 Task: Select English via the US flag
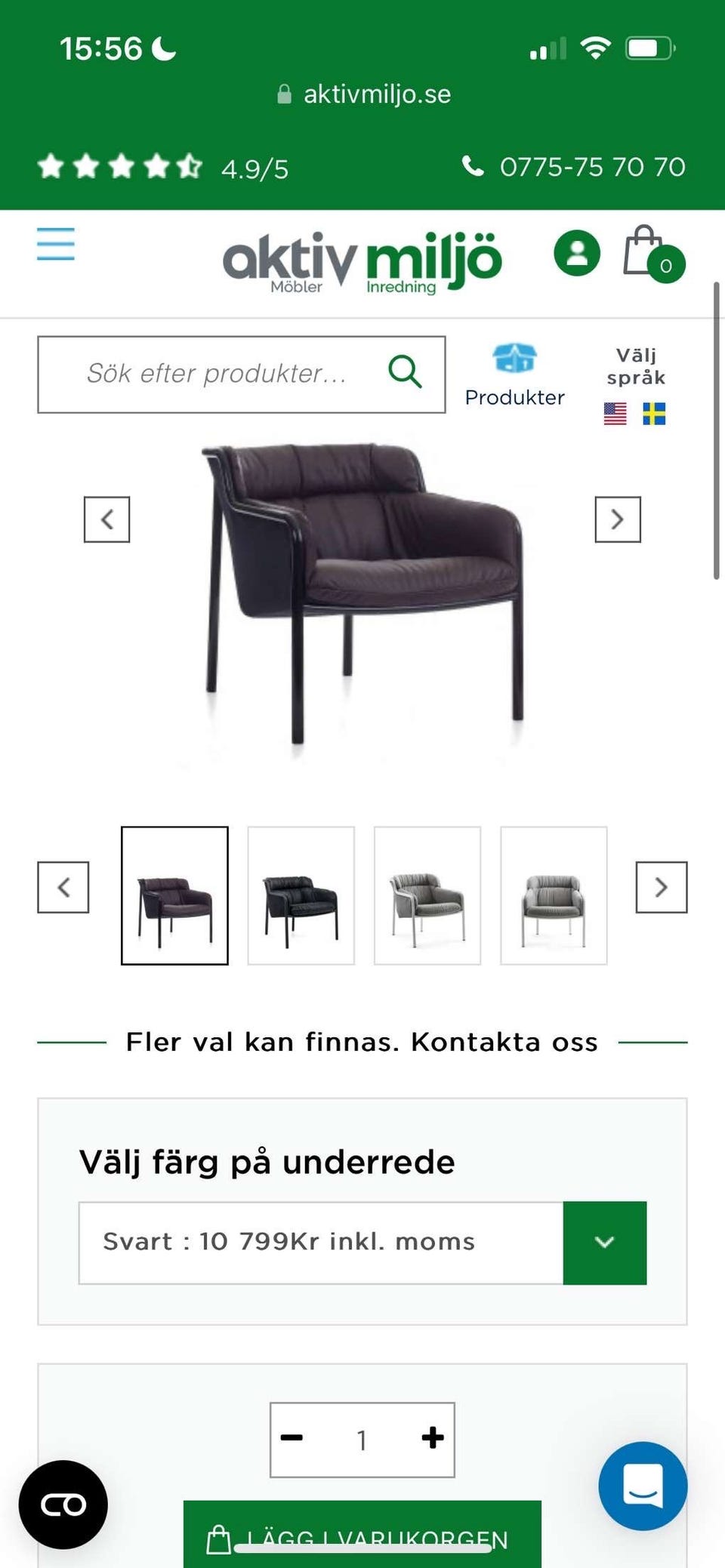[614, 414]
